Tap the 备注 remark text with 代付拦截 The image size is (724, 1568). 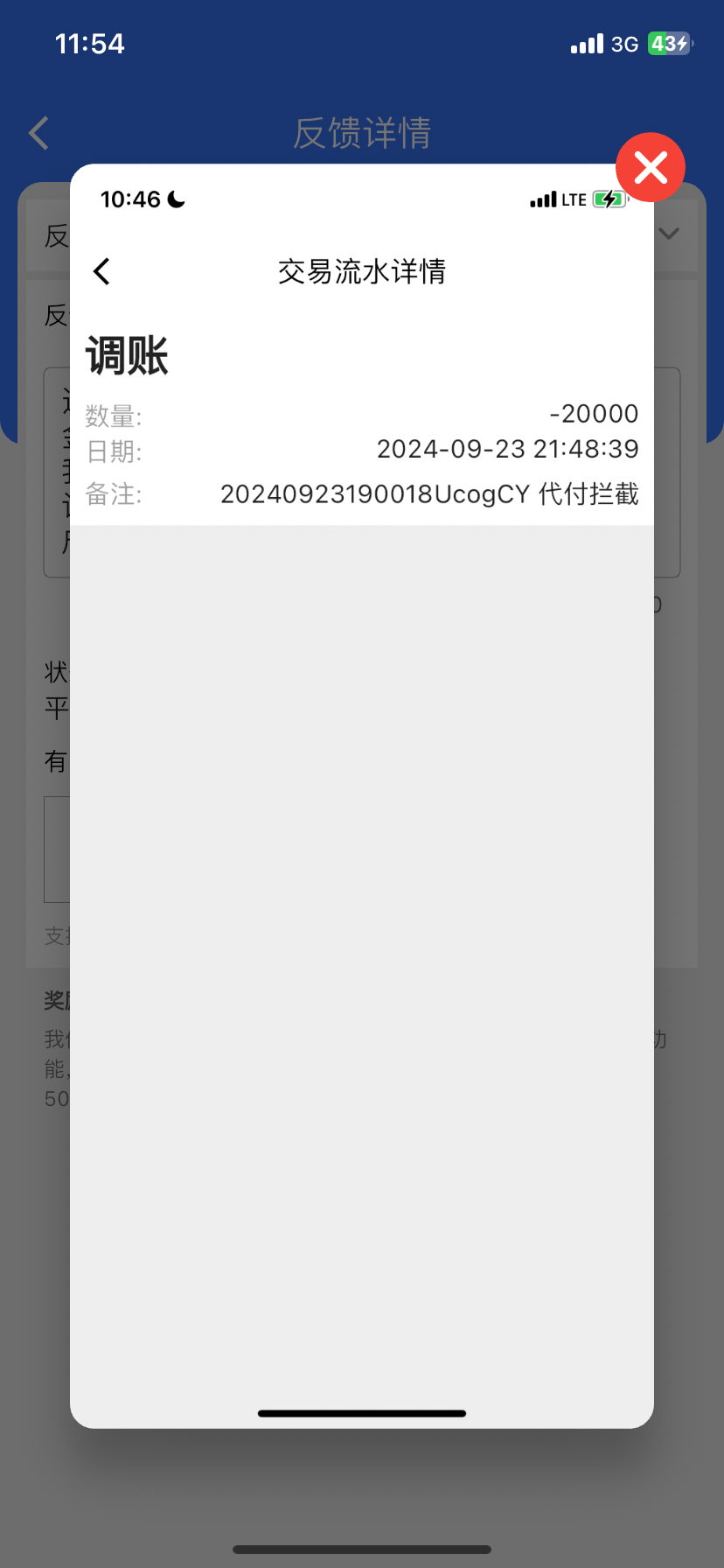click(428, 493)
